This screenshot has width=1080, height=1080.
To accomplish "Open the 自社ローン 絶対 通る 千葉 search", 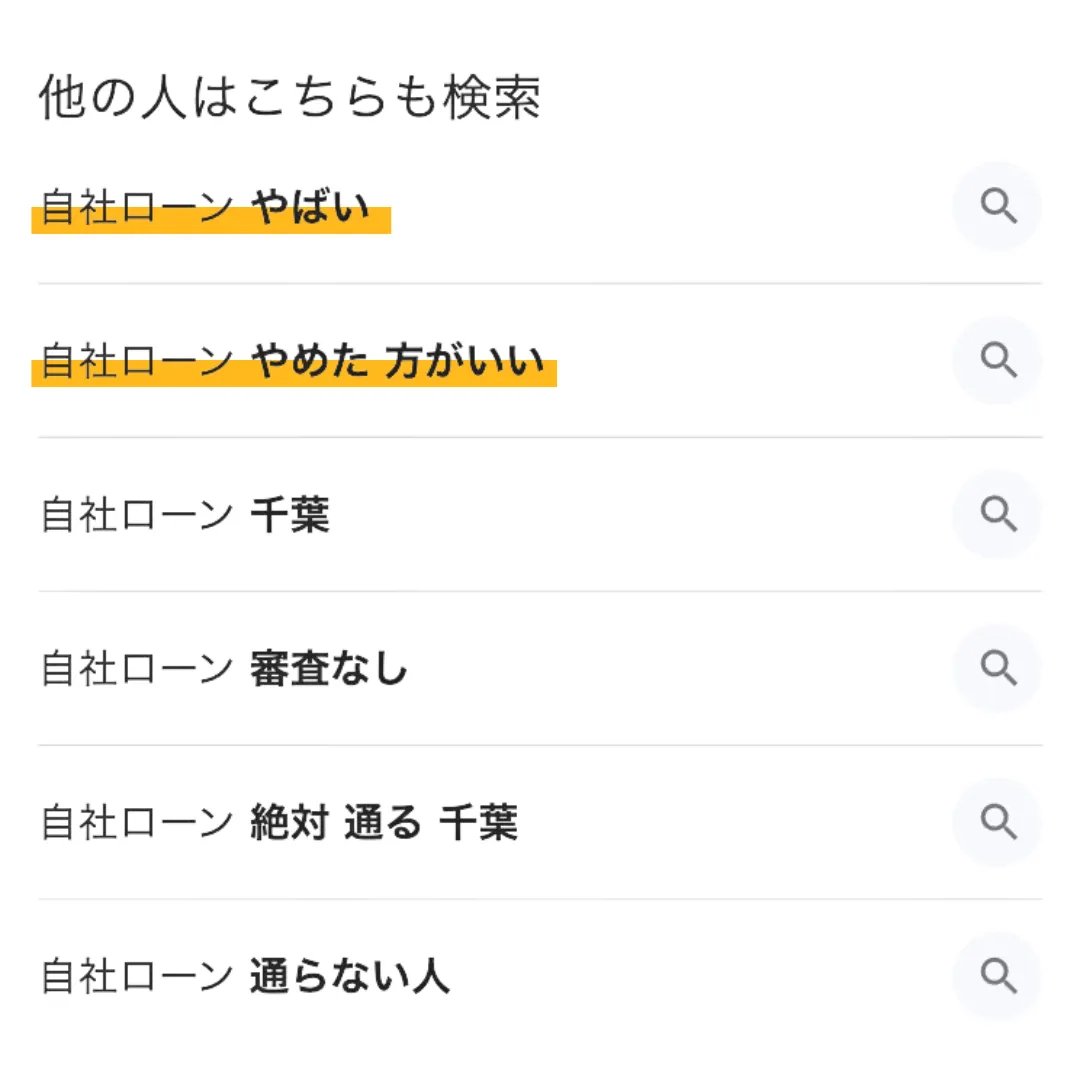I will click(280, 823).
